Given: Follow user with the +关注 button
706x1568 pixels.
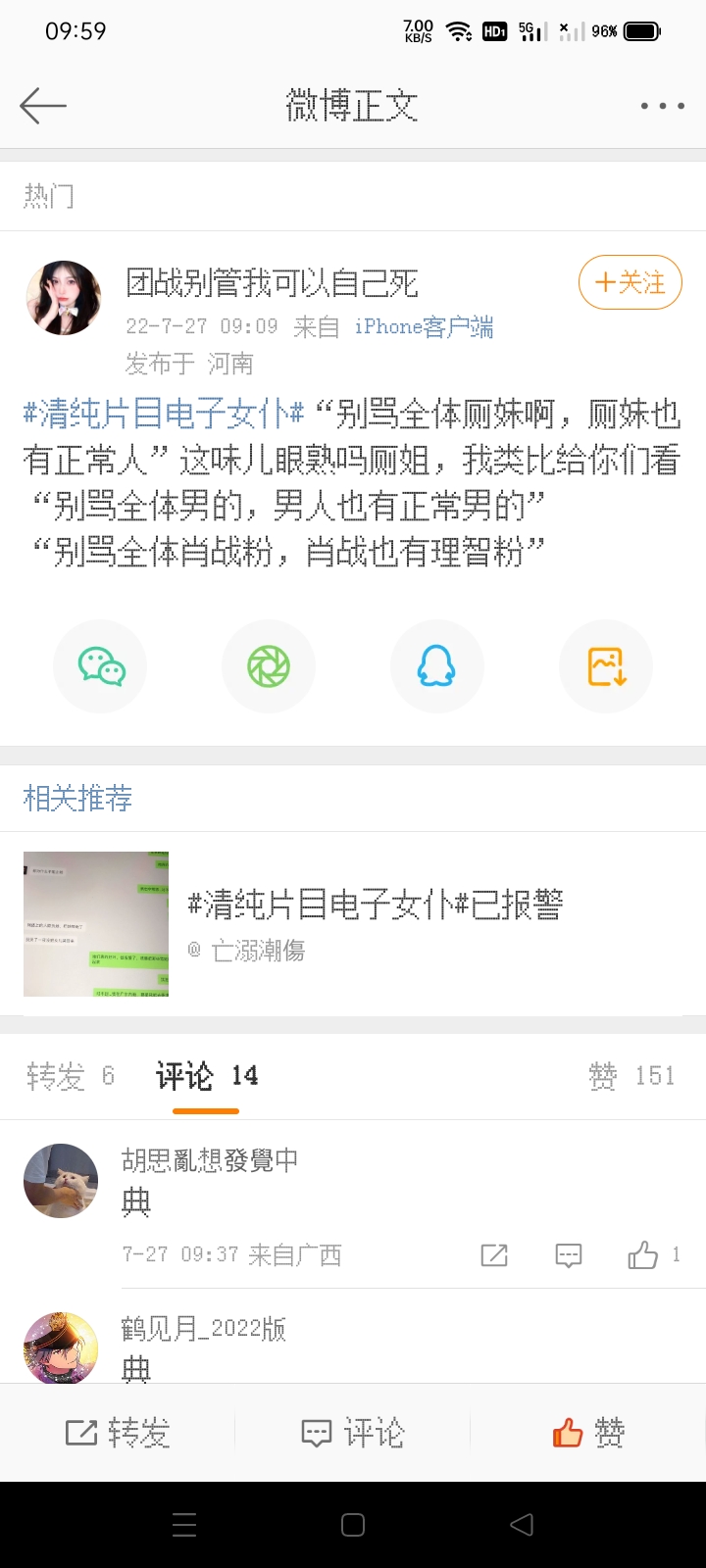Looking at the screenshot, I should [630, 282].
